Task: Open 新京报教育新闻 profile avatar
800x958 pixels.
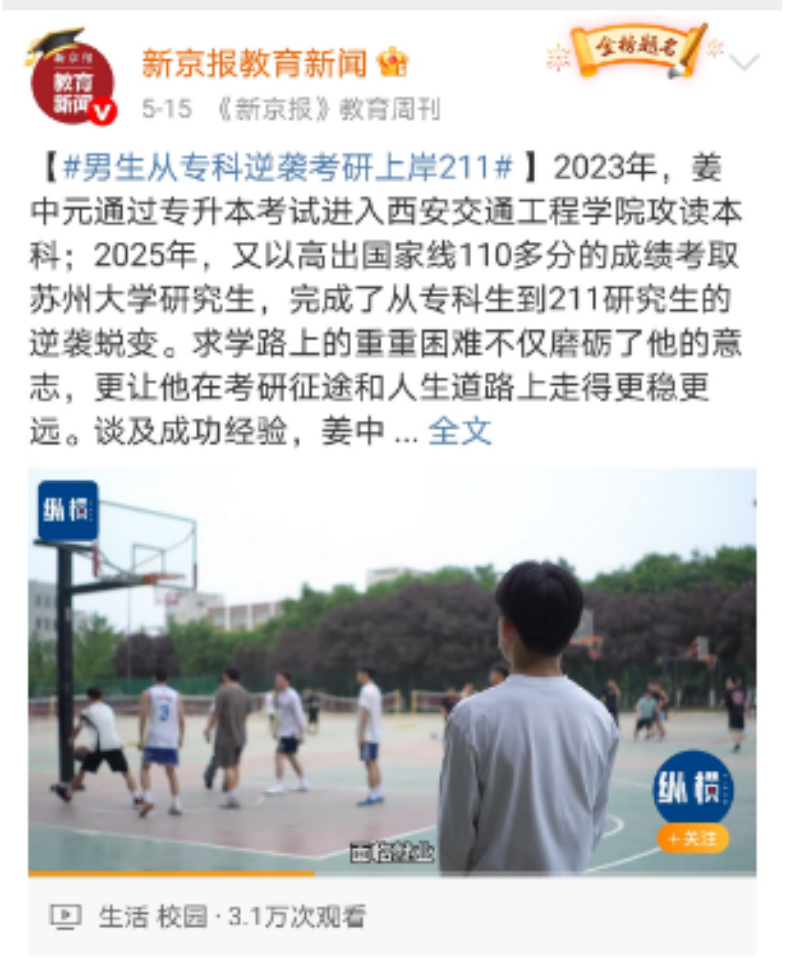Action: pos(70,80)
